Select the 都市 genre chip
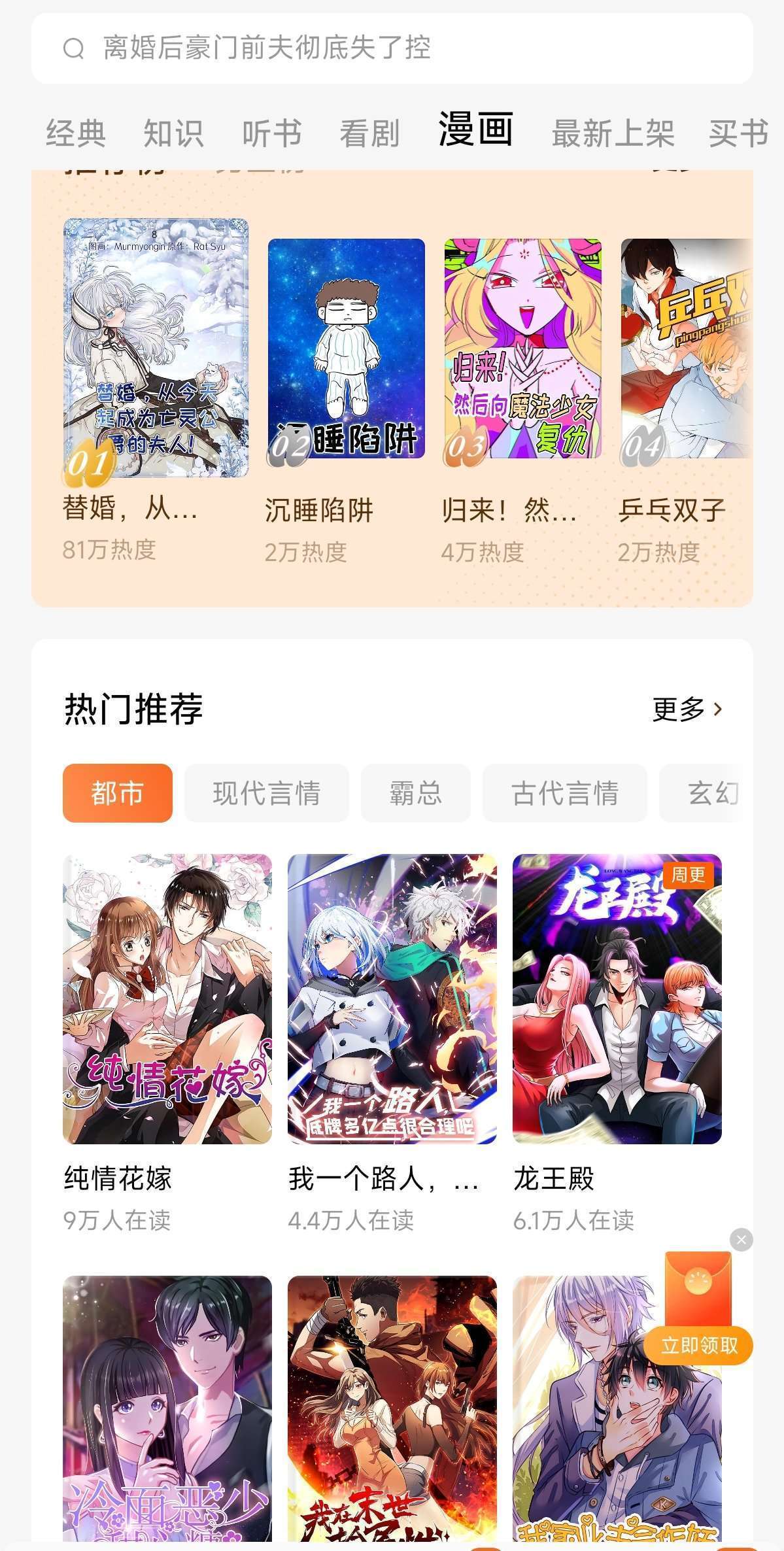Viewport: 784px width, 1551px height. 118,793
